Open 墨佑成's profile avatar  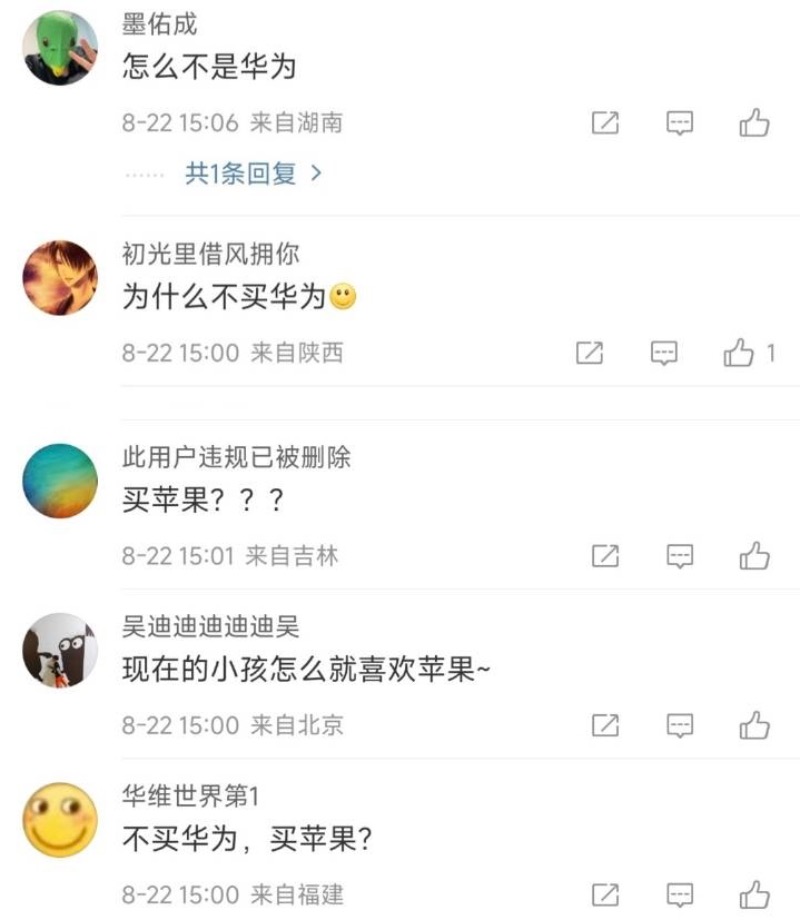[x=60, y=48]
